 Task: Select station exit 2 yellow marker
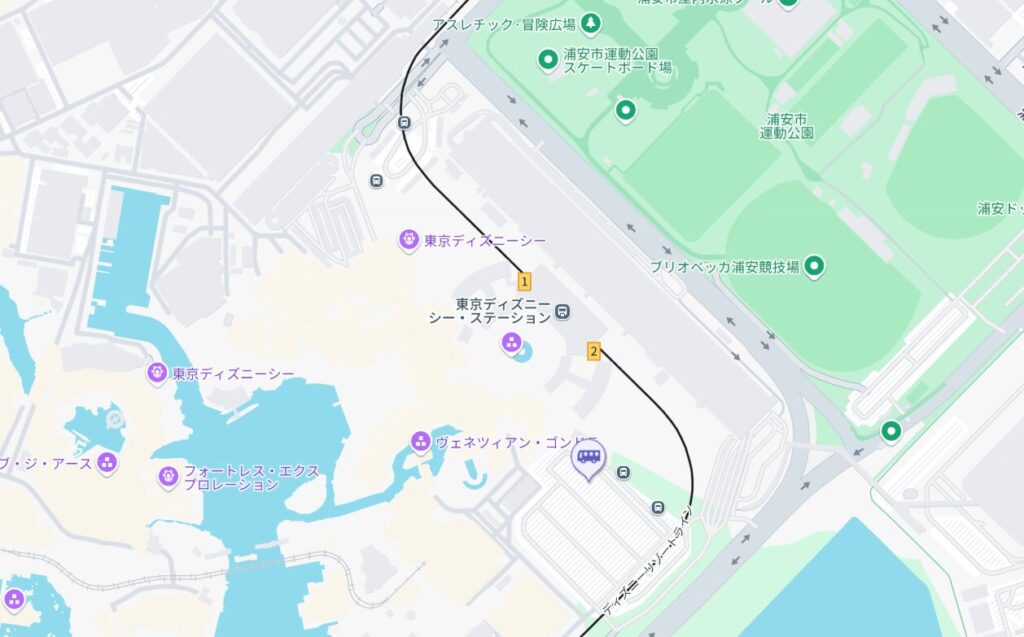tap(594, 351)
